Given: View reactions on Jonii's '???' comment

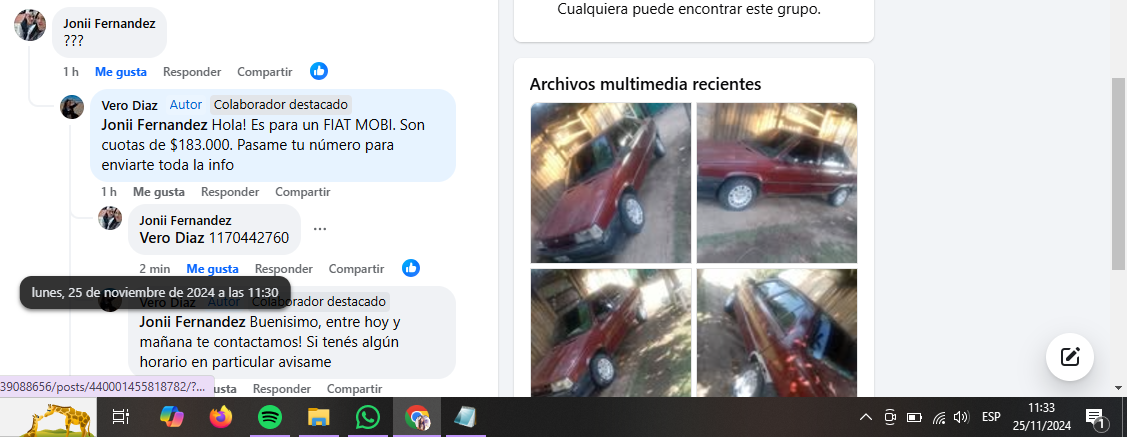Looking at the screenshot, I should click(319, 71).
